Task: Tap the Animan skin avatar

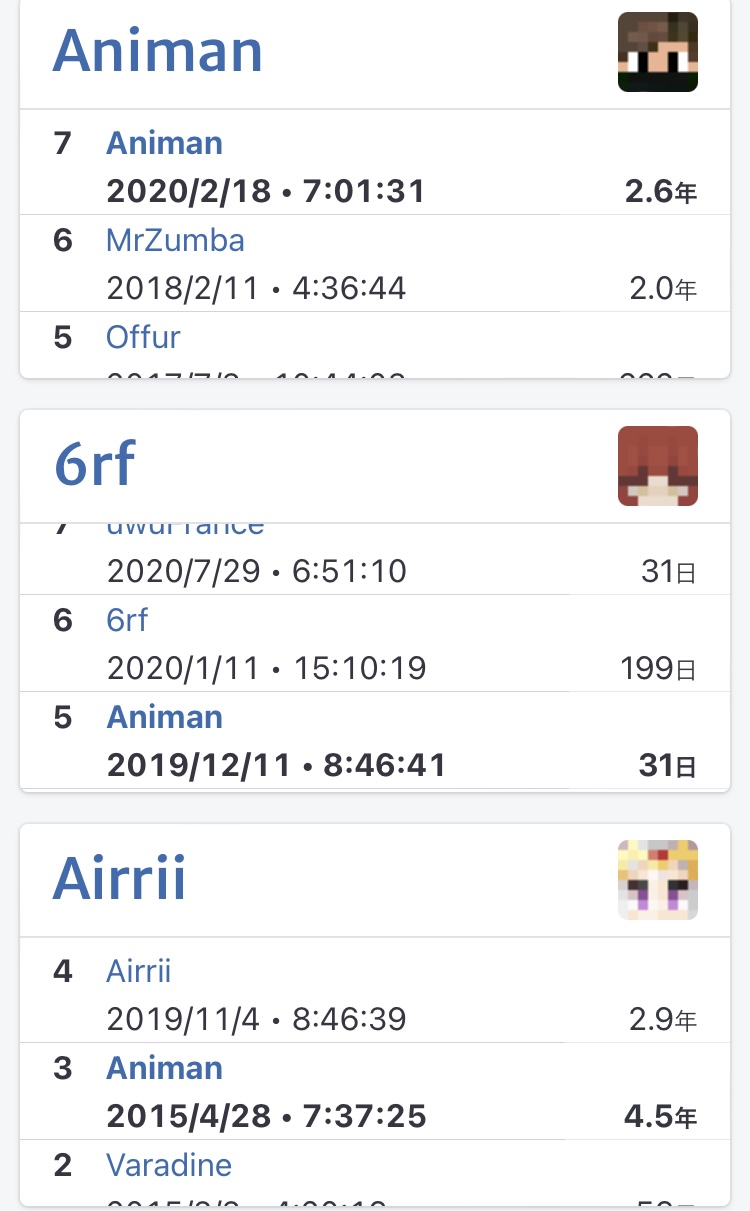Action: 658,52
